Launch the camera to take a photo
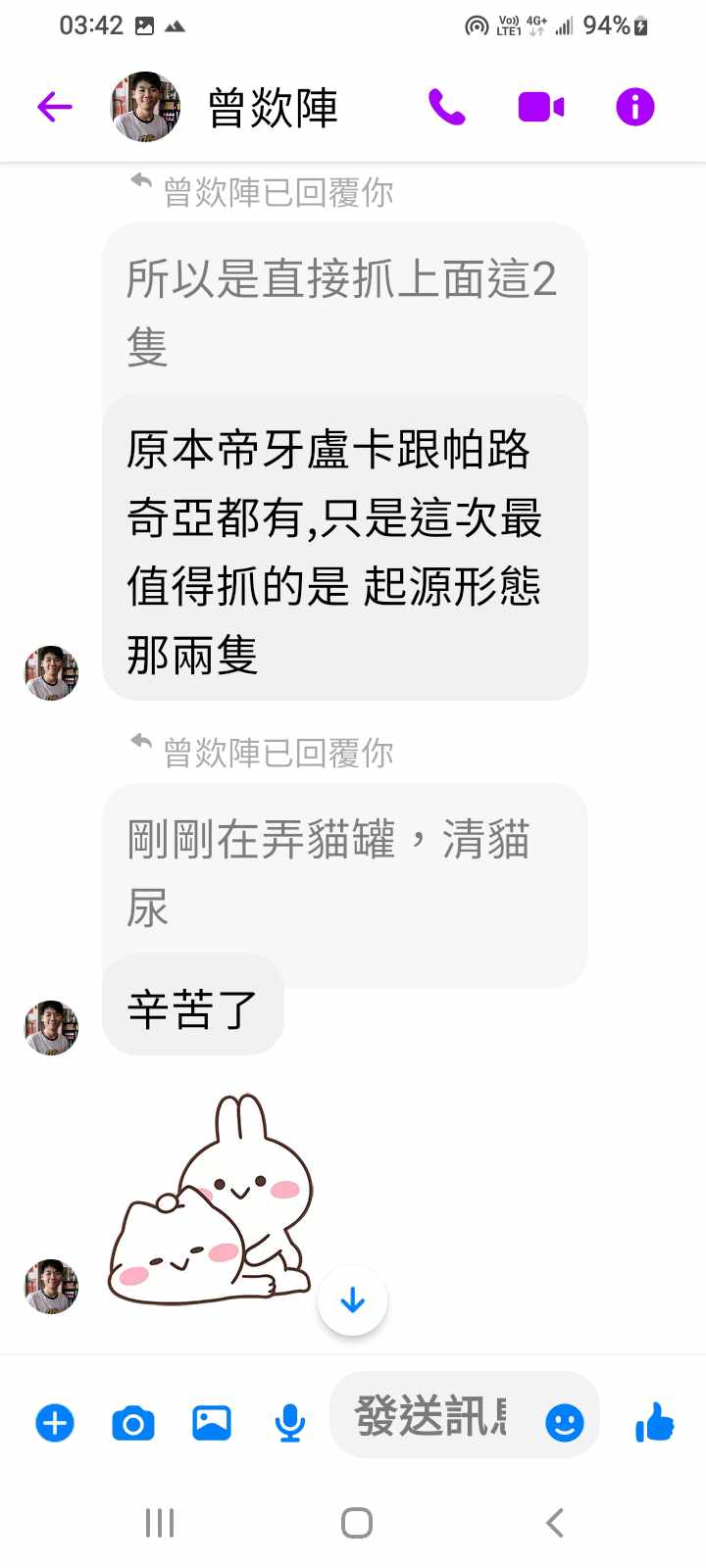 click(133, 1422)
